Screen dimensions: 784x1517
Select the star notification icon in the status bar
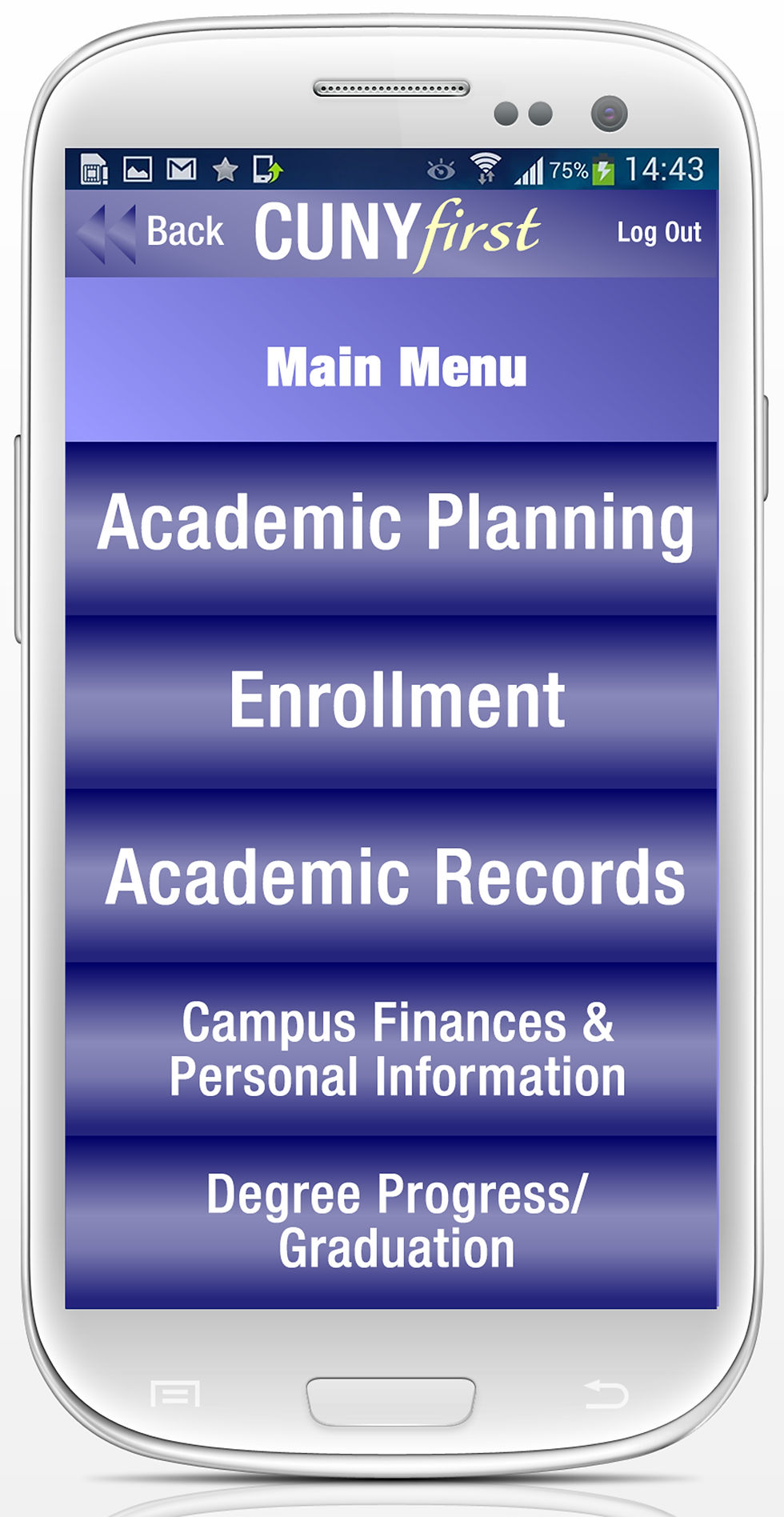coord(225,168)
